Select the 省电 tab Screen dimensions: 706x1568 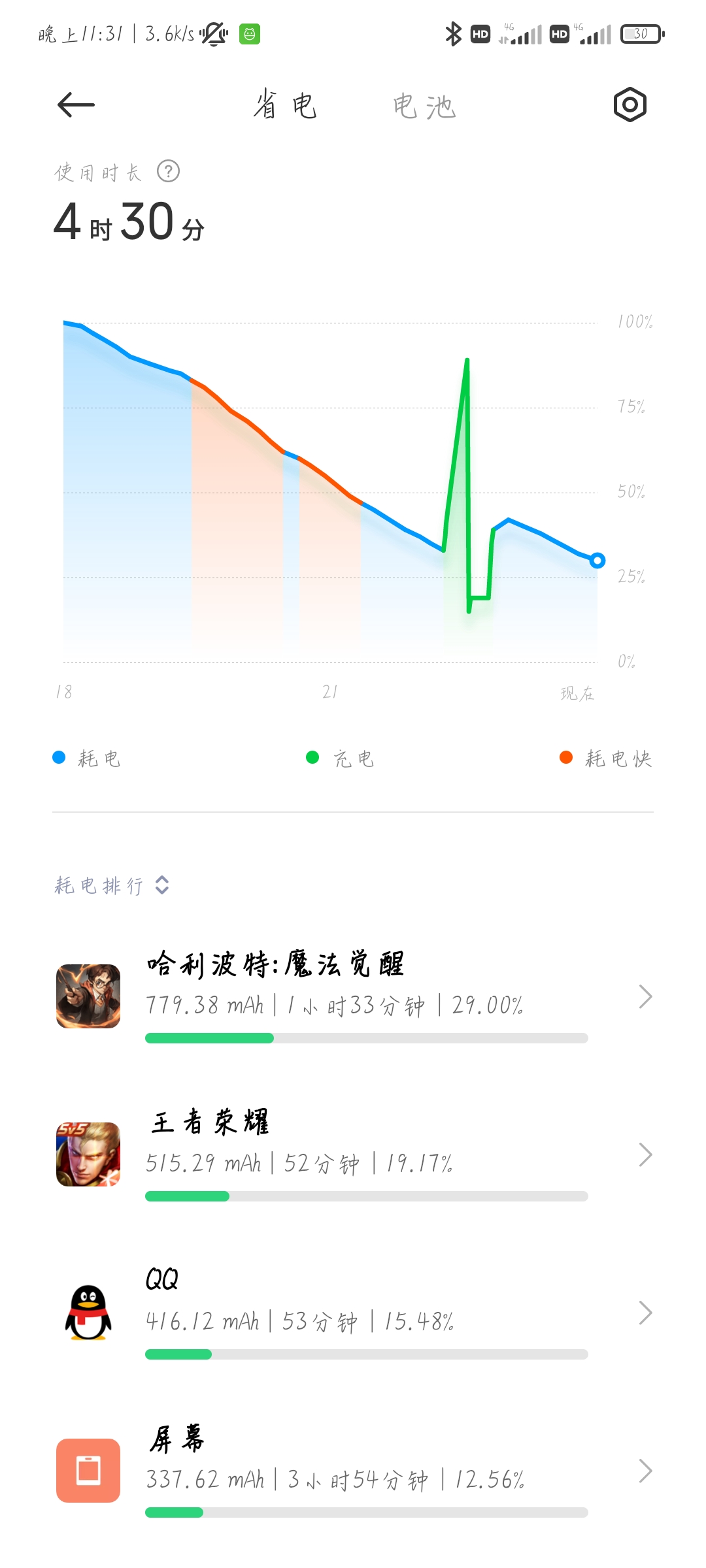285,106
